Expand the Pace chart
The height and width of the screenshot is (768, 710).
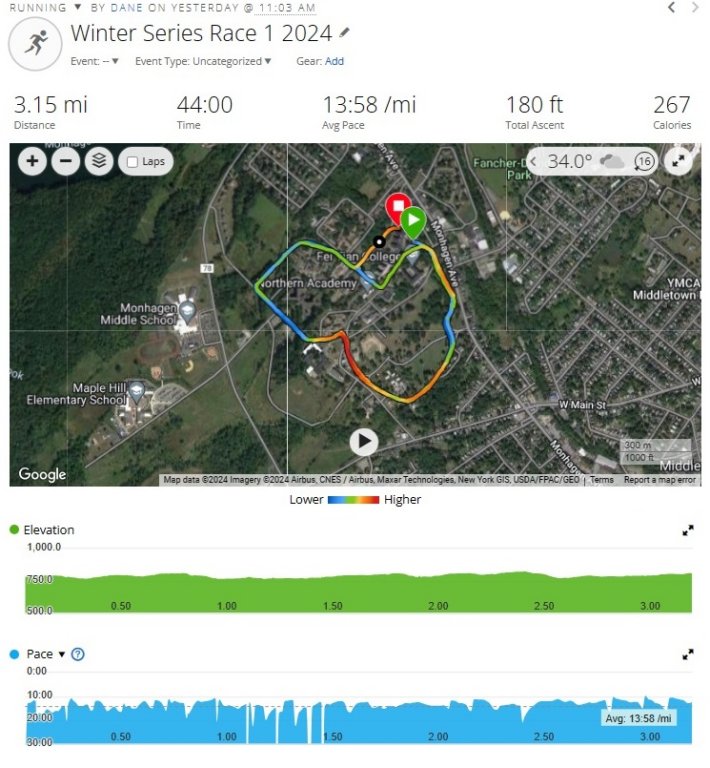(688, 654)
